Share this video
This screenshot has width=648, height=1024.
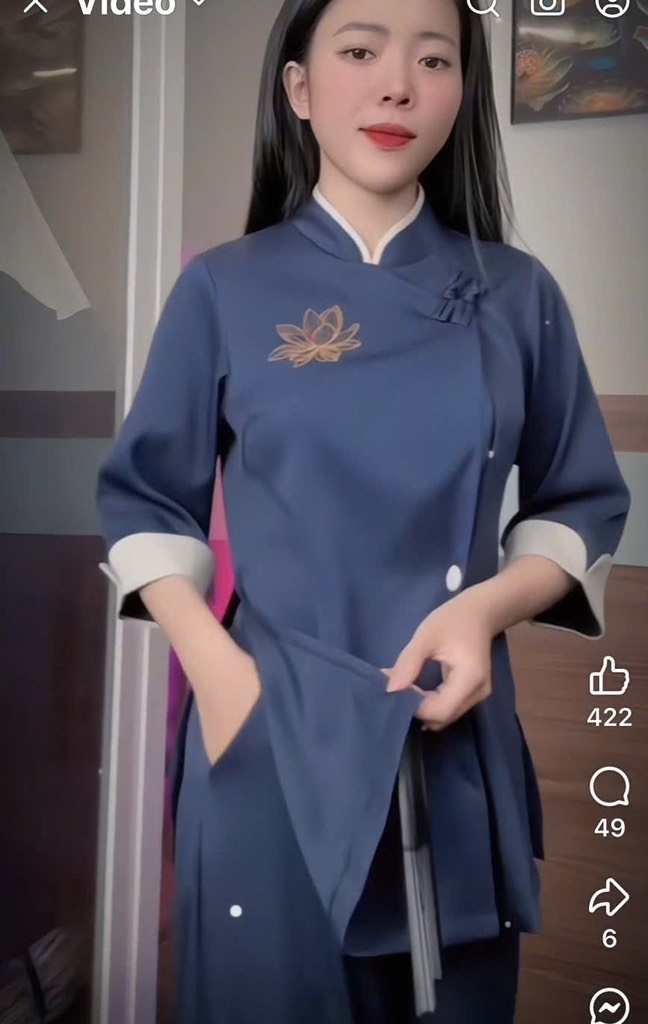(609, 898)
